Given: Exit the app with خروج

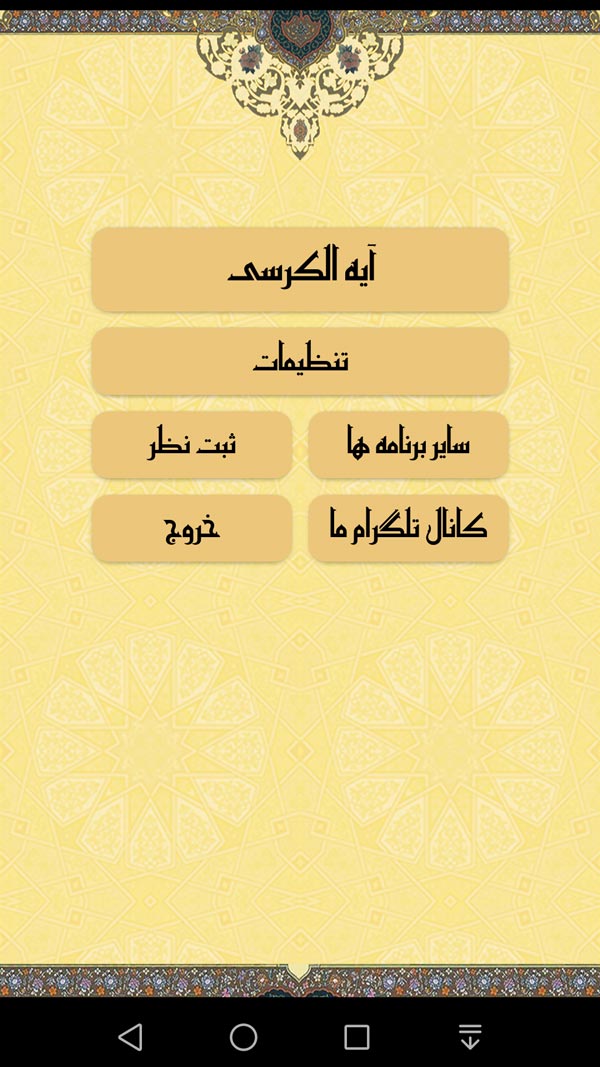Looking at the screenshot, I should (192, 527).
